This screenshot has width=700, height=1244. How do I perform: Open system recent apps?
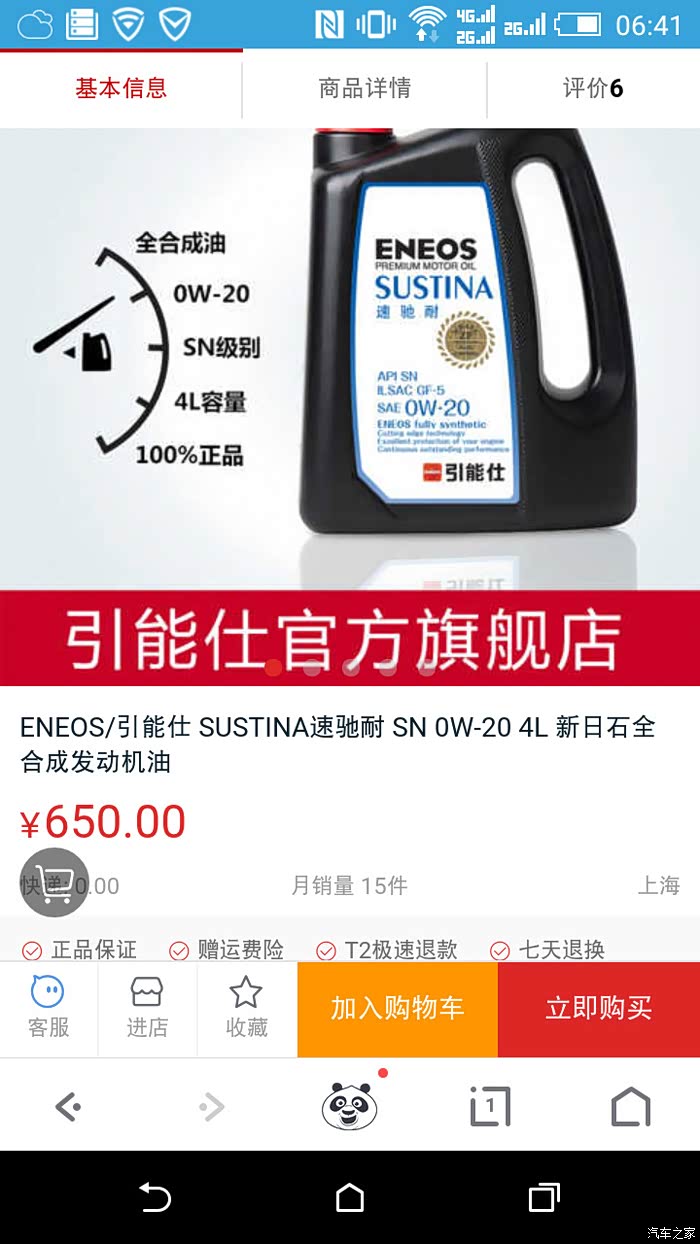[544, 1197]
